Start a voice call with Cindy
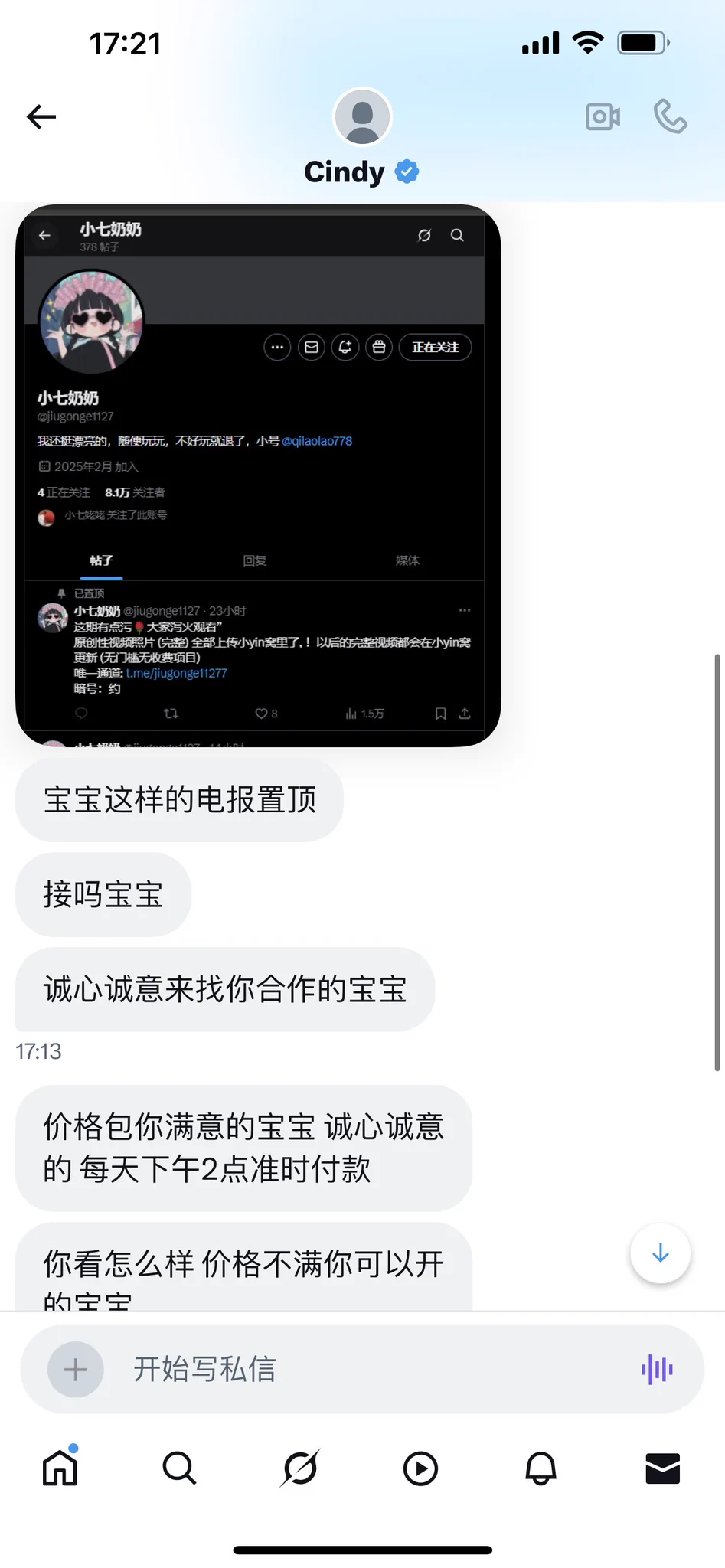 (670, 117)
